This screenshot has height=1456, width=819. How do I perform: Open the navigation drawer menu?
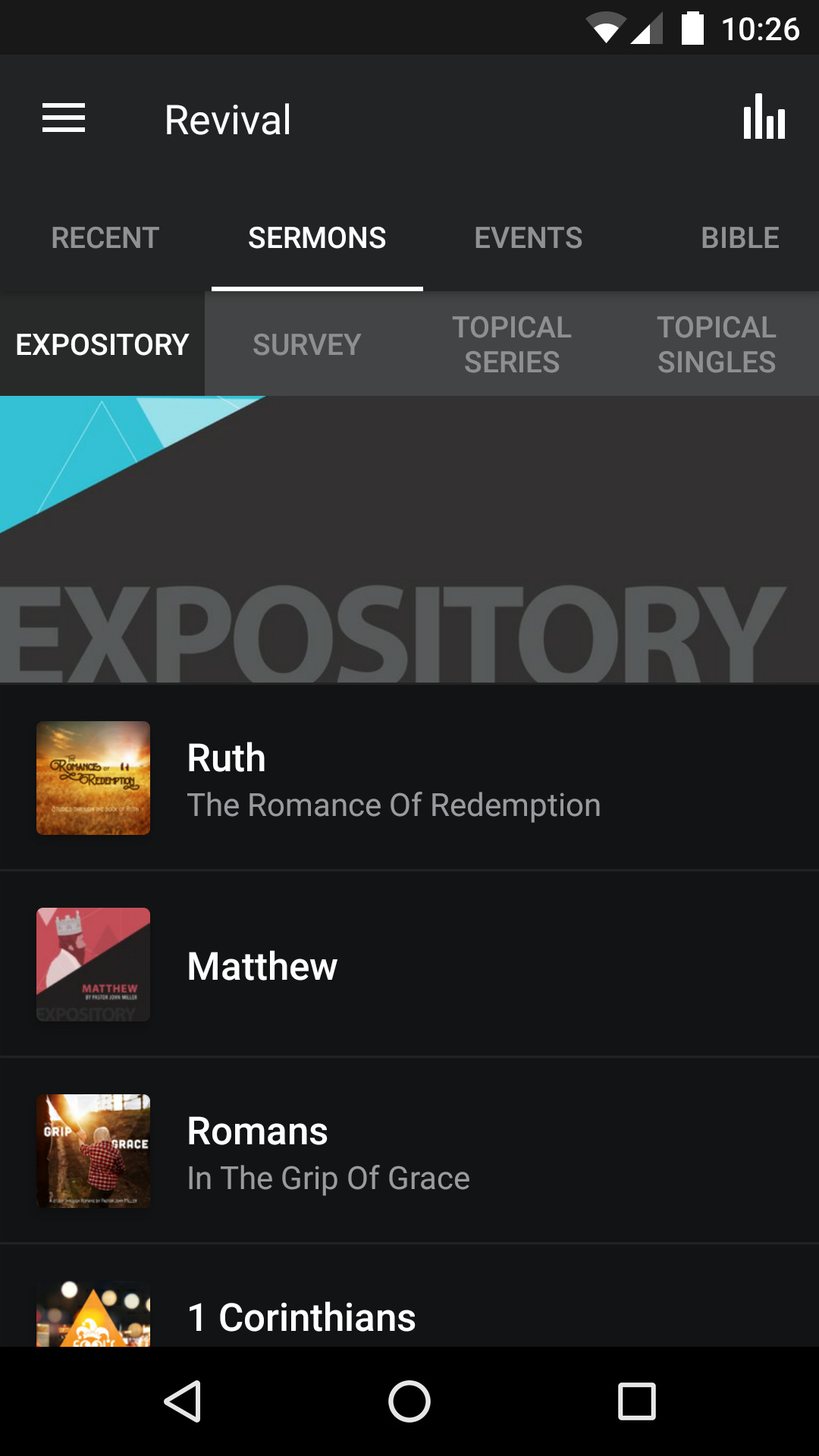pyautogui.click(x=63, y=118)
